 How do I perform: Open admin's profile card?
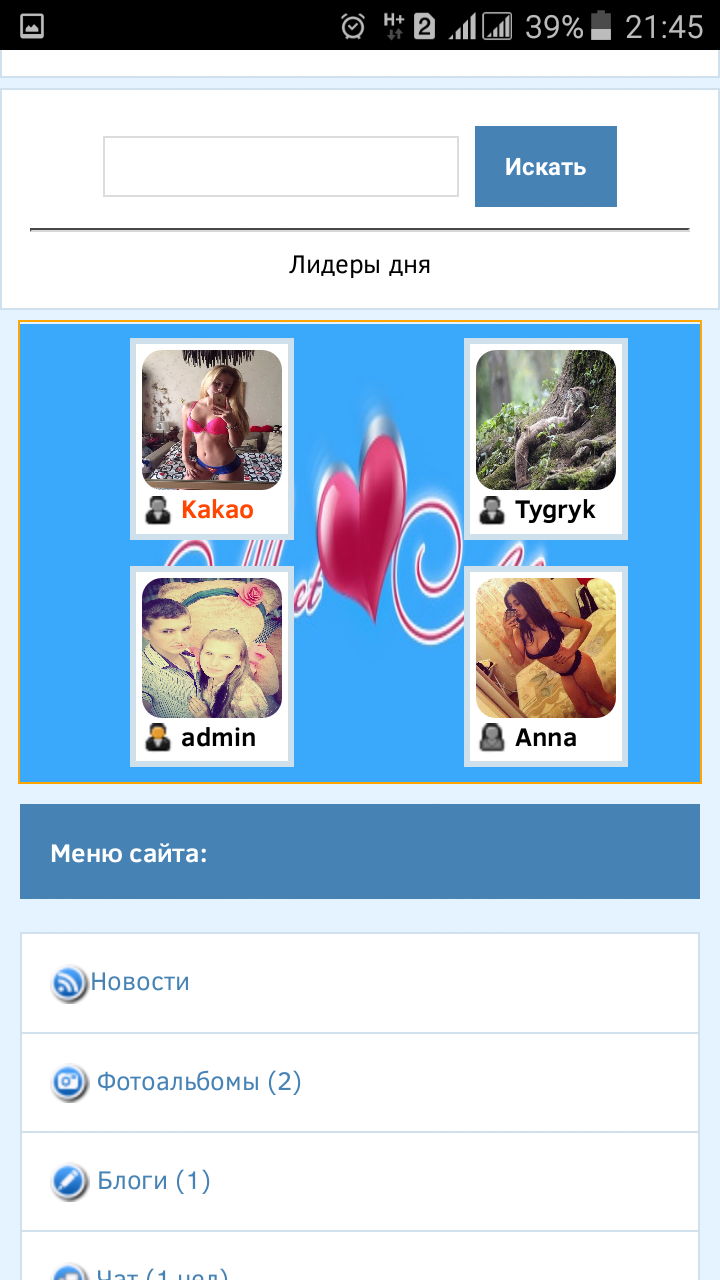click(212, 665)
